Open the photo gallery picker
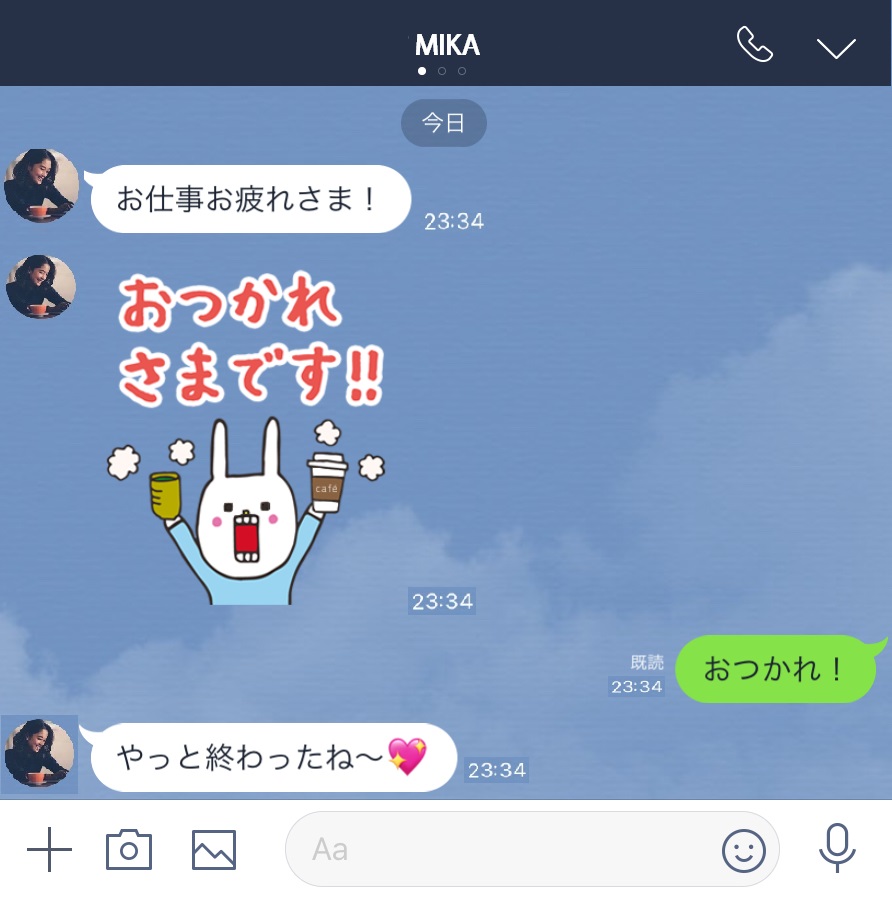The width and height of the screenshot is (892, 897). (214, 850)
